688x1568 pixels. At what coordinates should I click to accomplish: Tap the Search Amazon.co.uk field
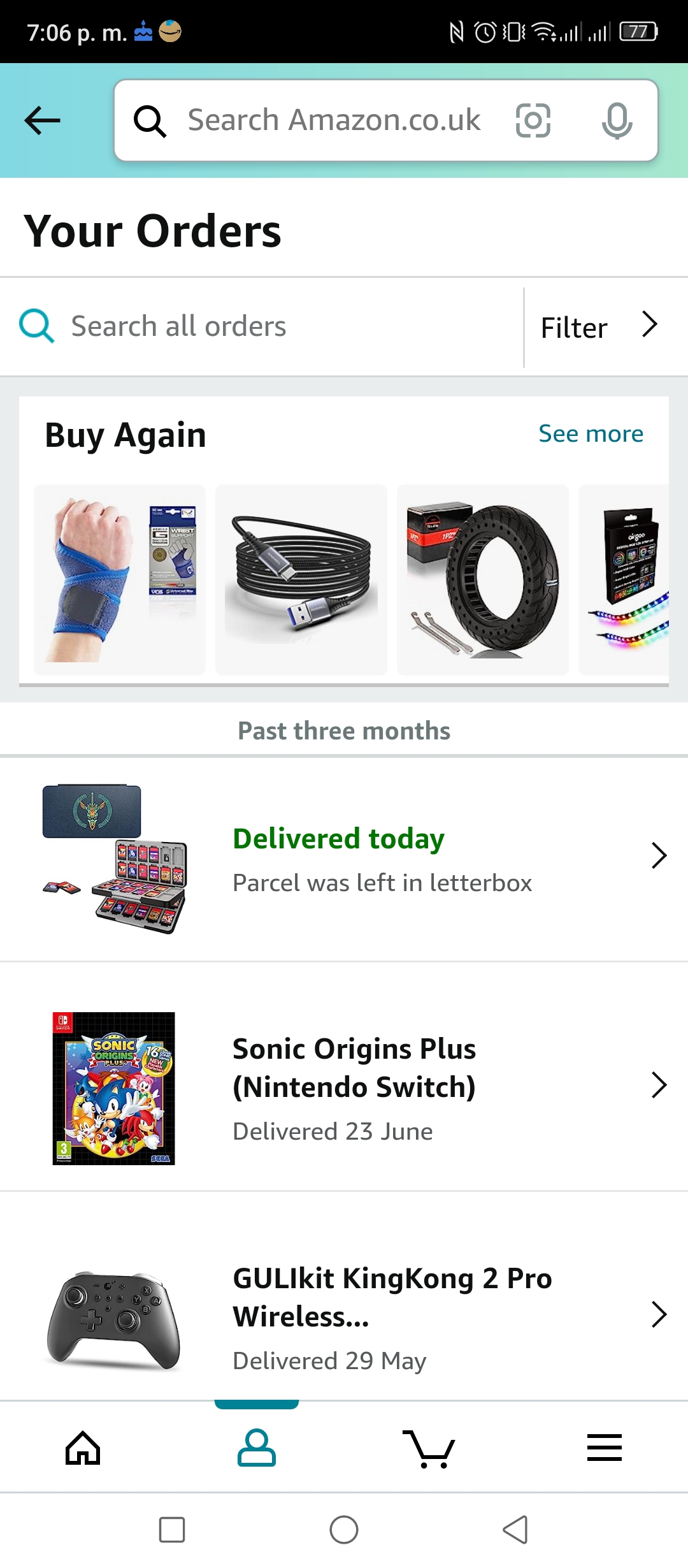(x=334, y=120)
